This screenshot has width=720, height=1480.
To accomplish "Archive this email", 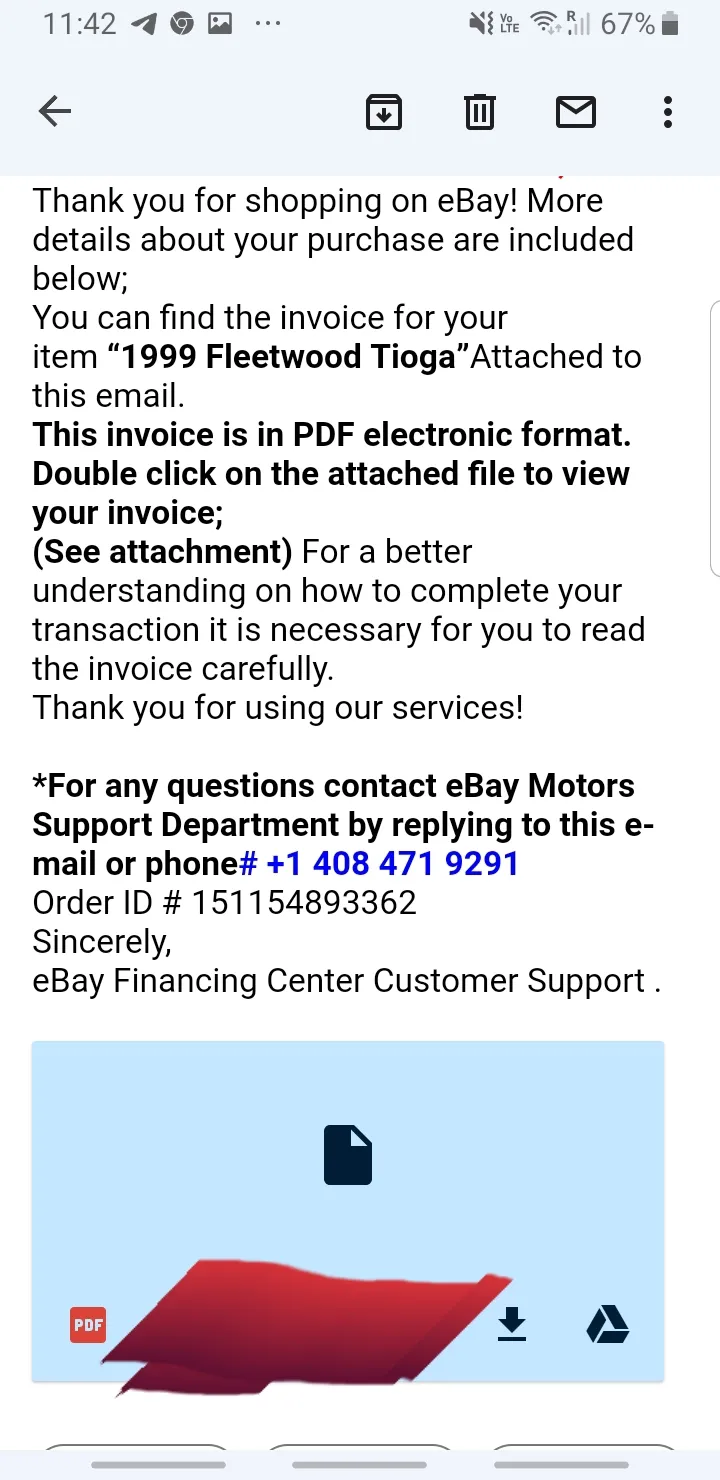I will click(x=384, y=112).
